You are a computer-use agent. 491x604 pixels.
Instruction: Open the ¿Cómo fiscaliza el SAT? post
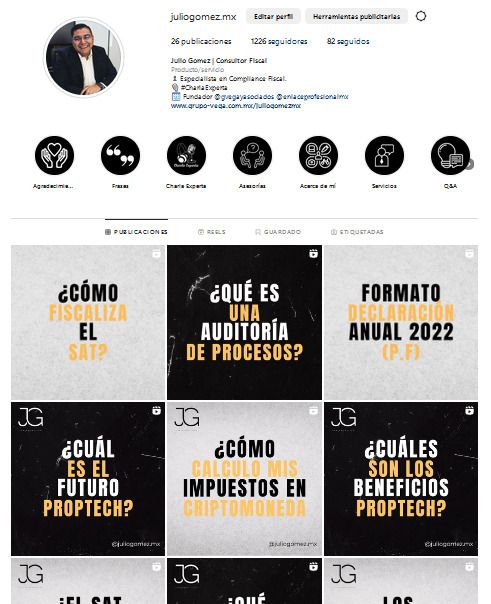coord(88,322)
